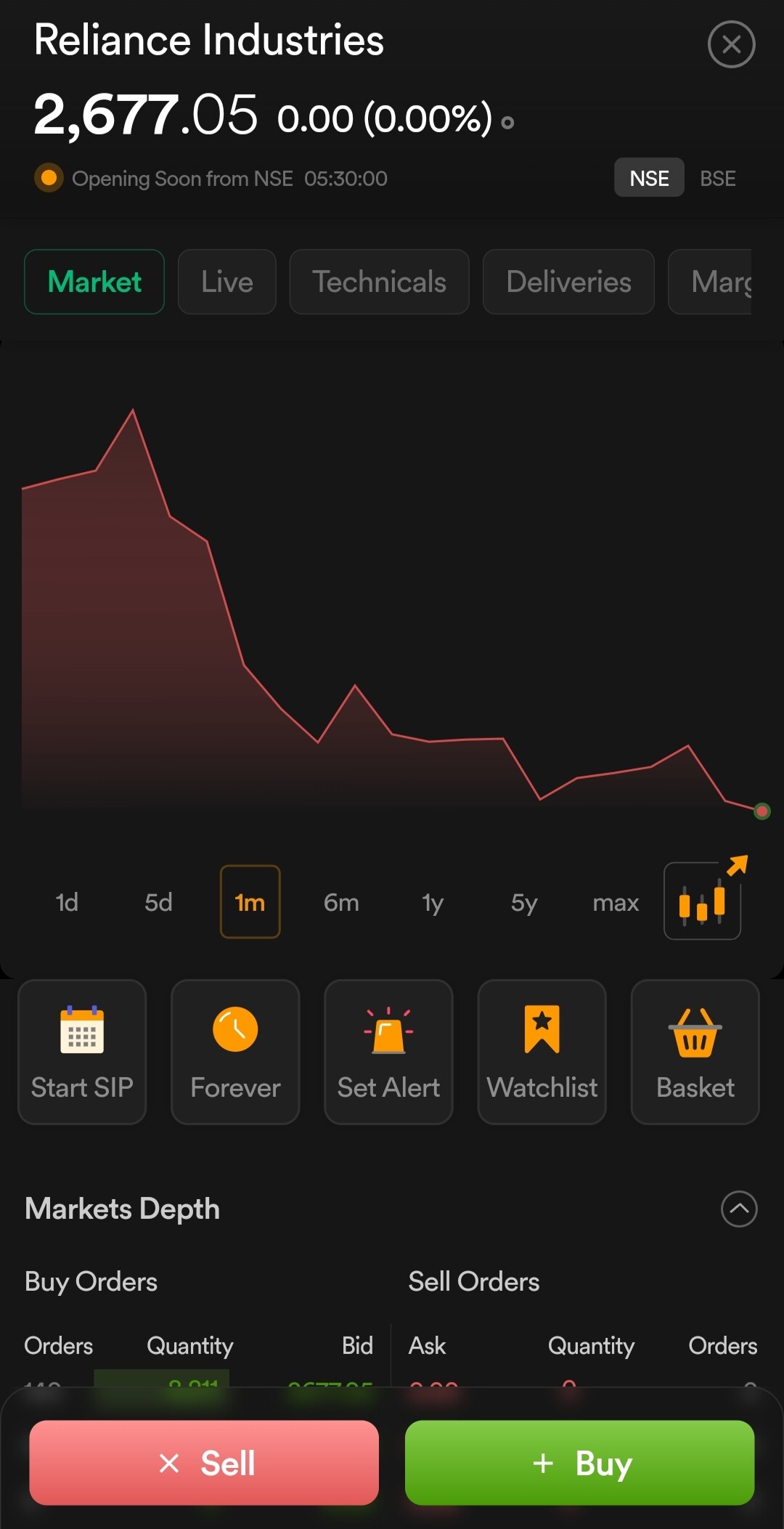The height and width of the screenshot is (1529, 784).
Task: Select the NSE exchange option
Action: [649, 178]
